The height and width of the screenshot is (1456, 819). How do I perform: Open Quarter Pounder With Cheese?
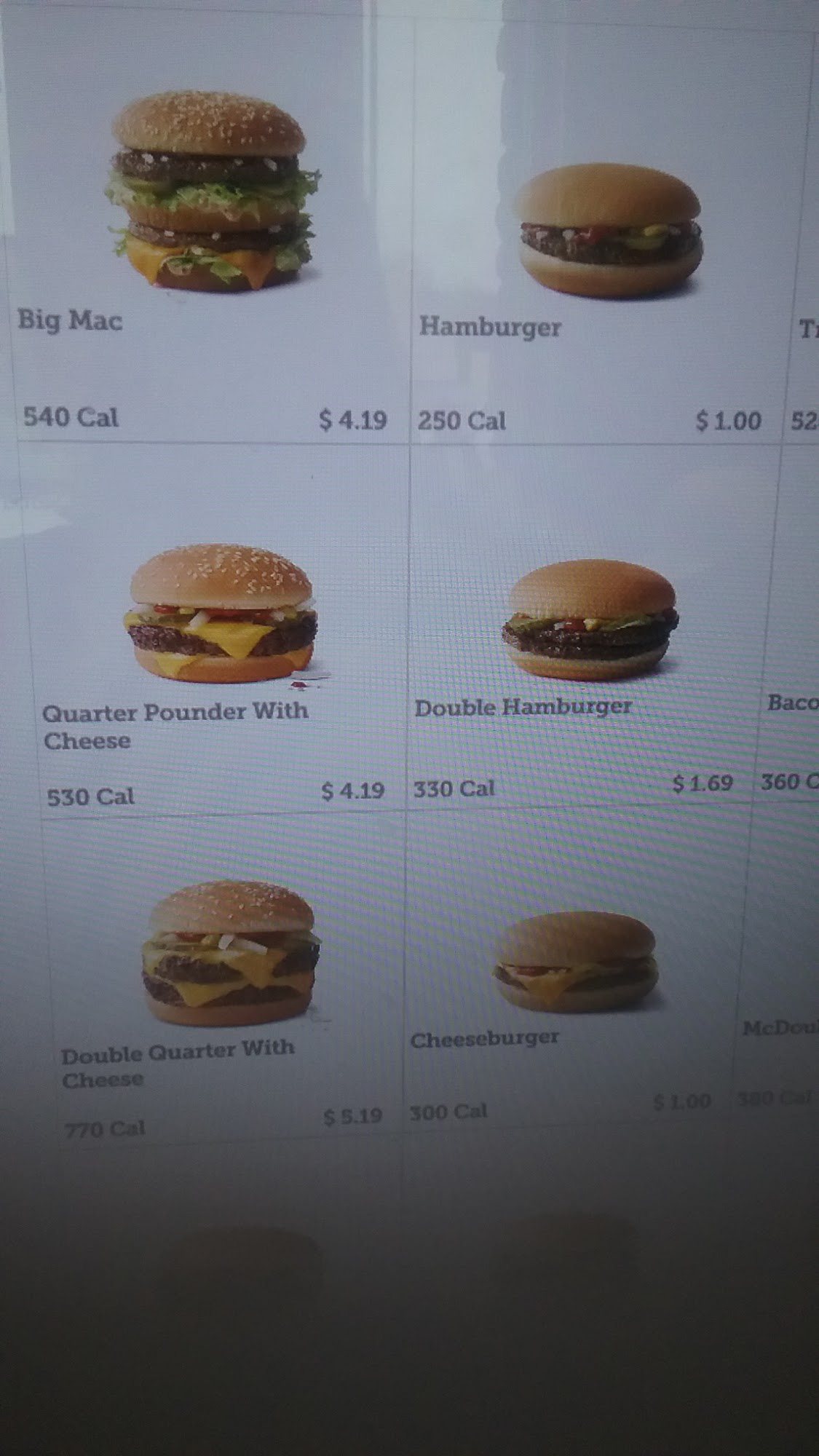pos(218,626)
